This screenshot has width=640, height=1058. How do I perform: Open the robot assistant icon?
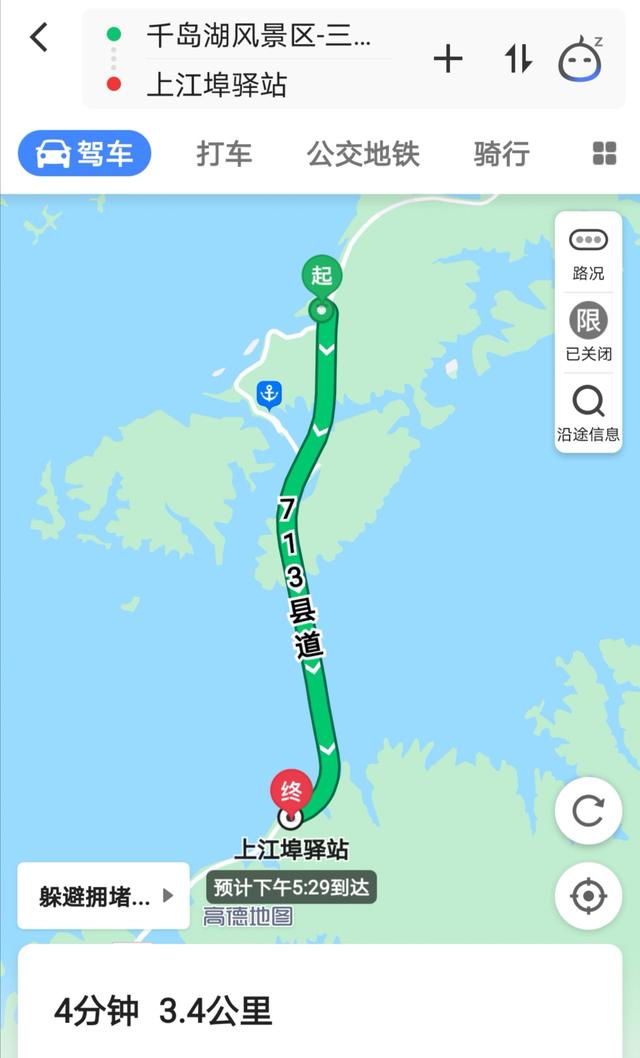tap(581, 60)
